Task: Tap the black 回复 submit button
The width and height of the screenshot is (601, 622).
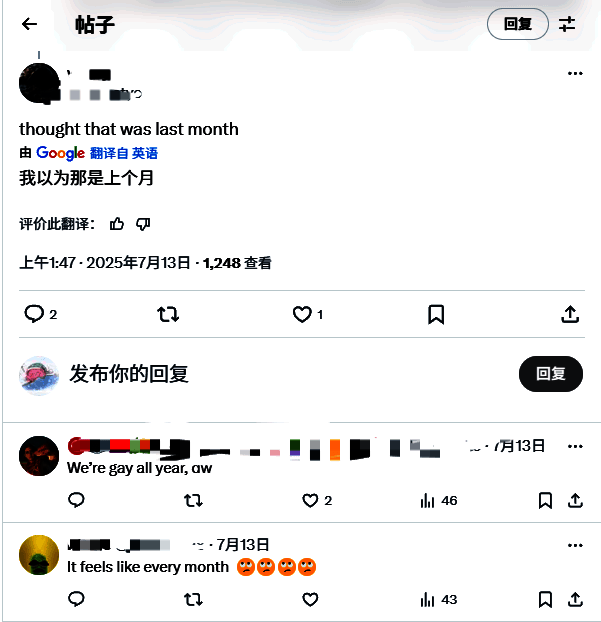Action: (550, 374)
